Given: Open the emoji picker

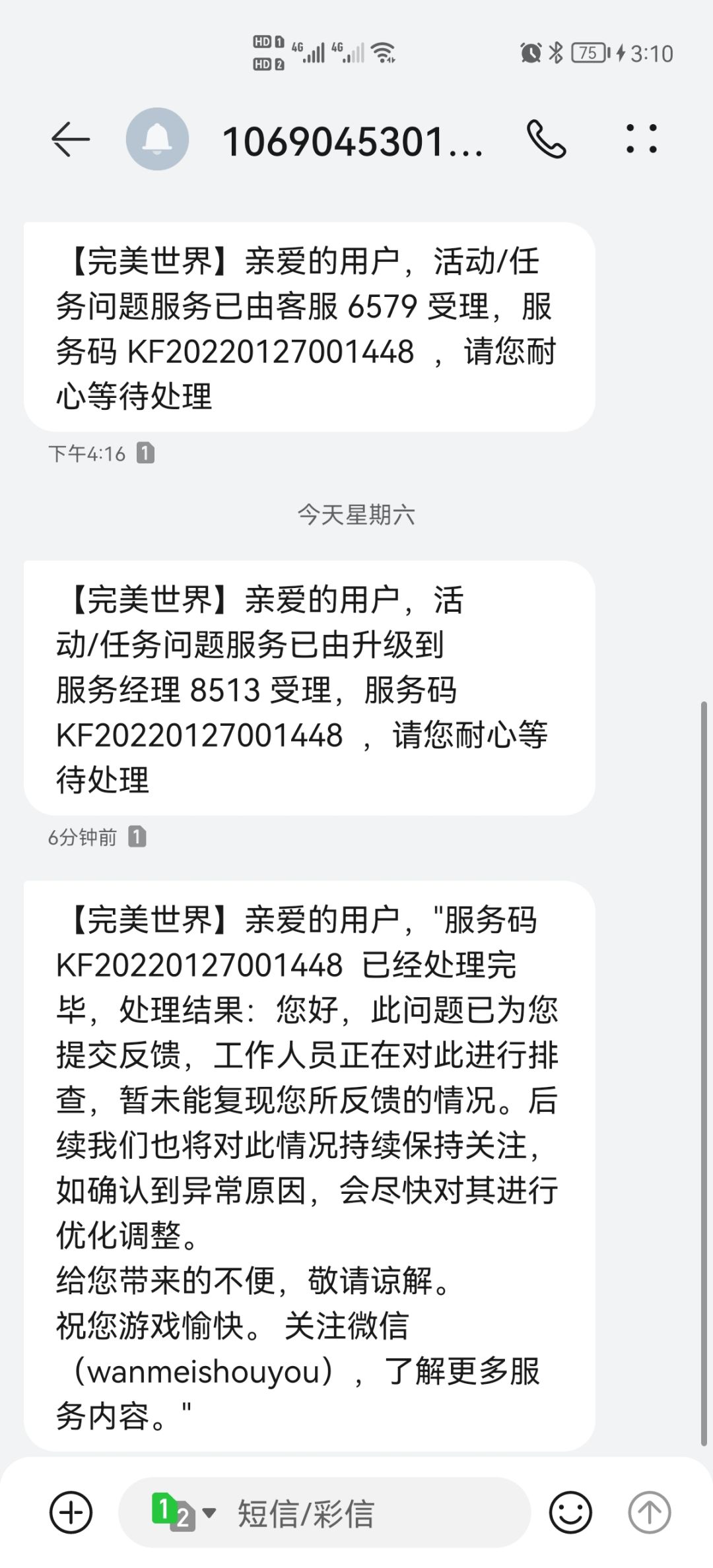Looking at the screenshot, I should (570, 1512).
